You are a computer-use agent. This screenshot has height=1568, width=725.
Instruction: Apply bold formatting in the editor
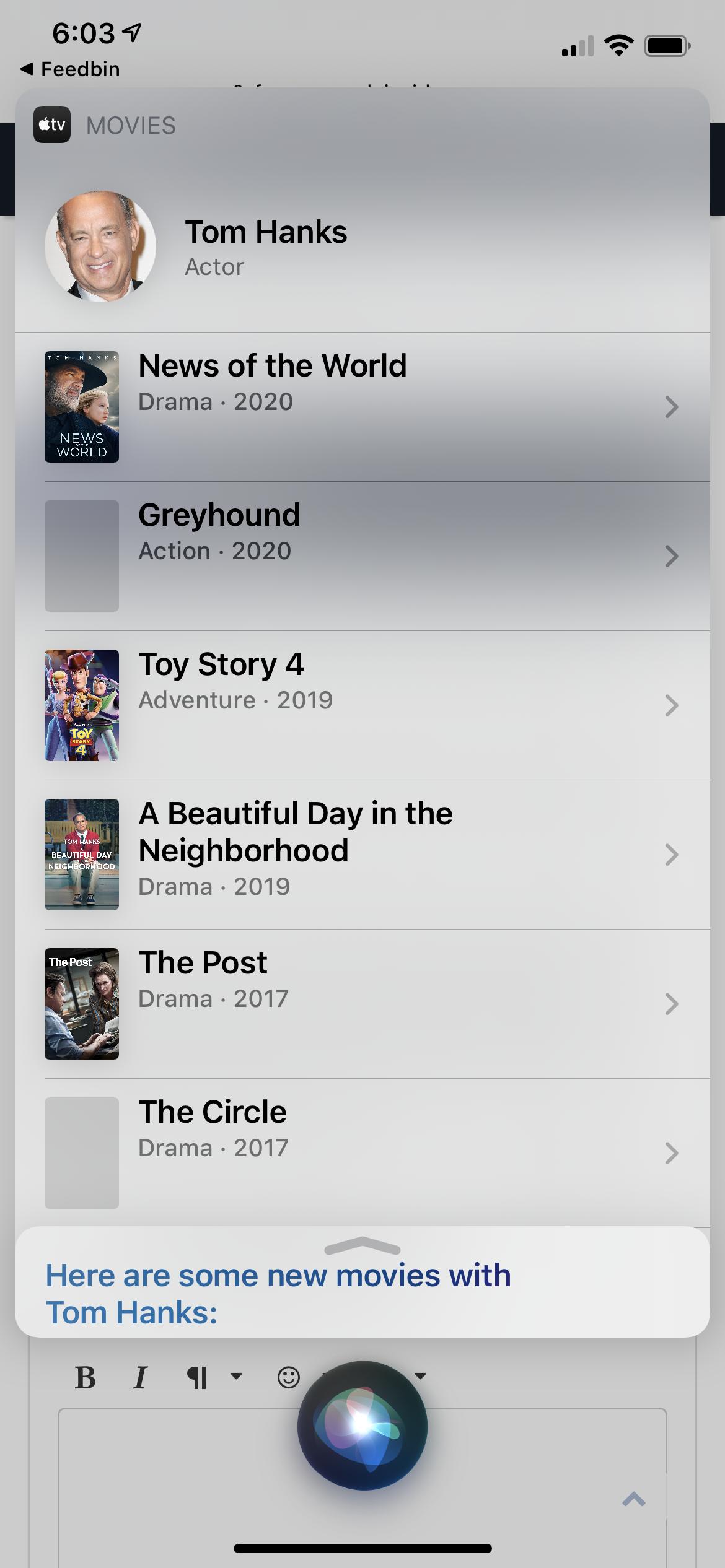click(x=86, y=1378)
